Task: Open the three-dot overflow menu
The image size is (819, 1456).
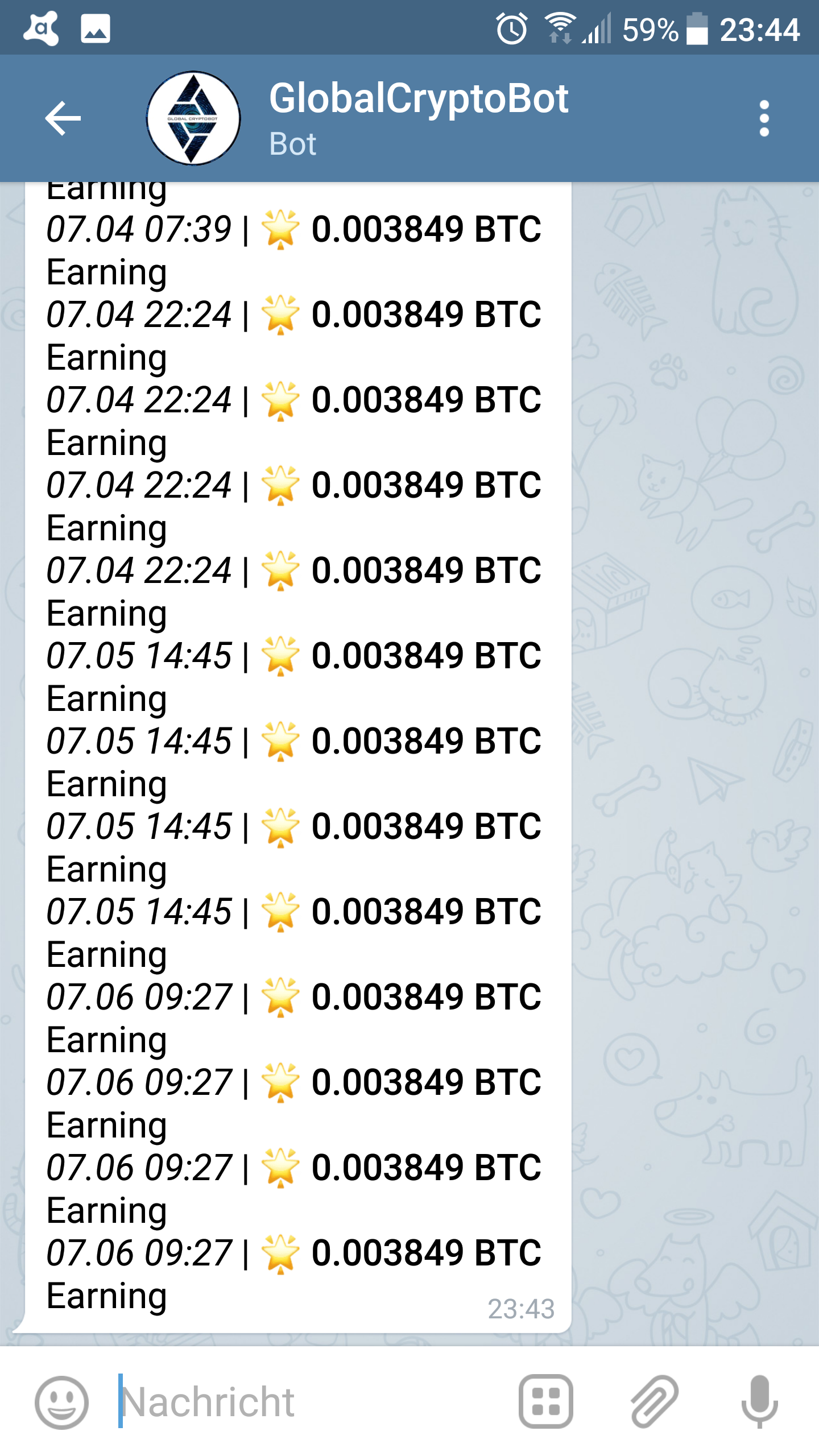Action: coord(764,118)
